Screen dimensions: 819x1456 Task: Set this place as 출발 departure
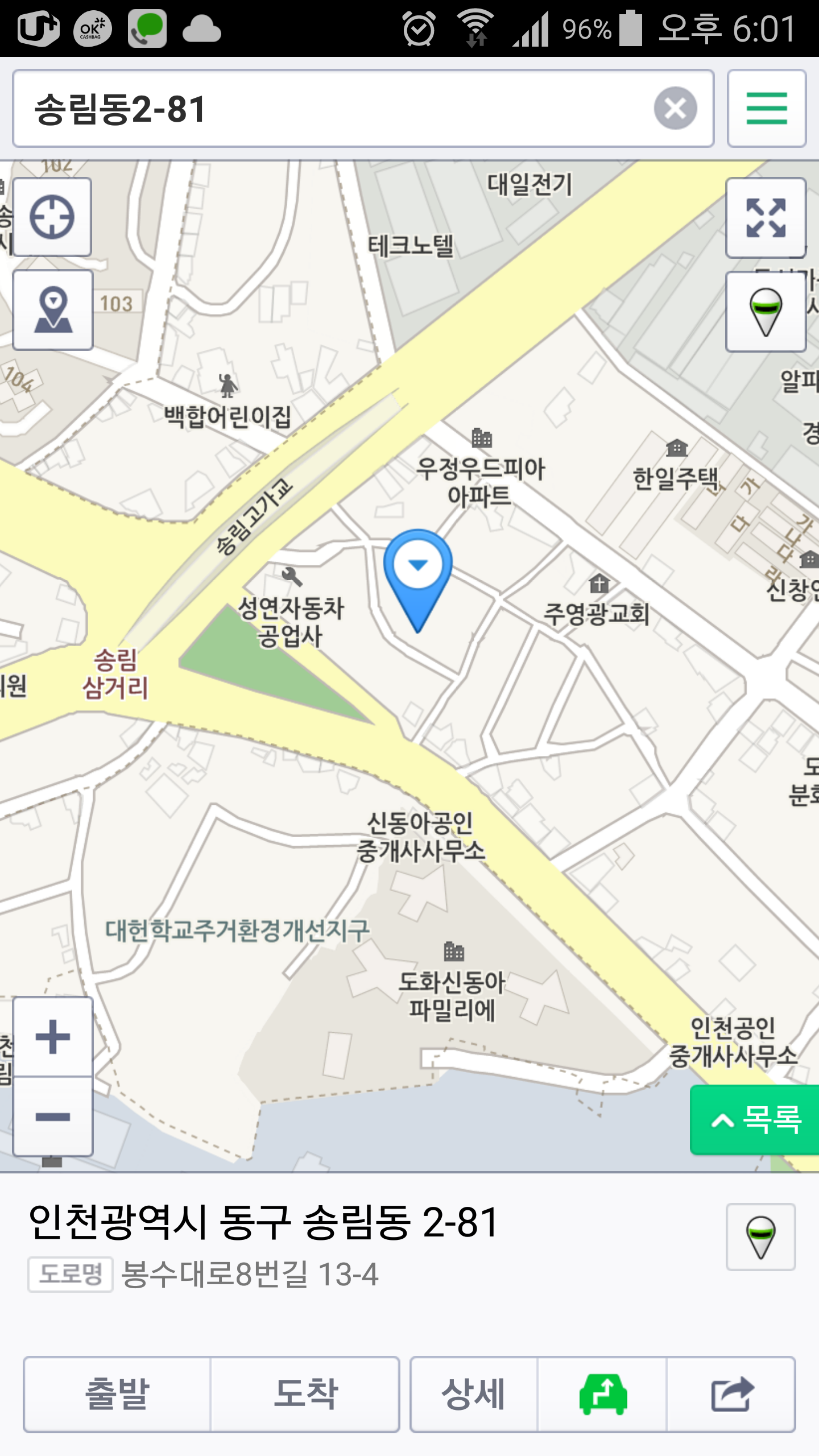point(117,1394)
